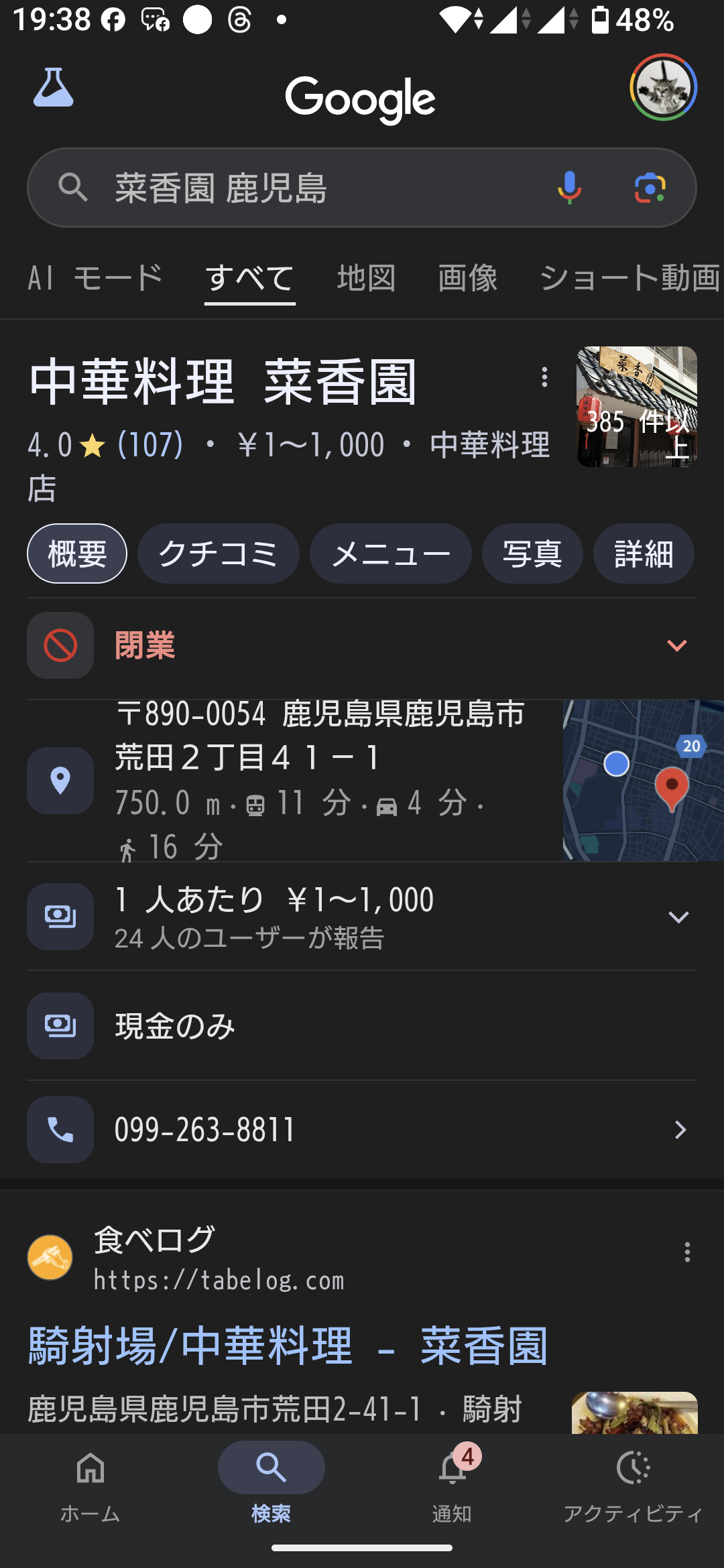Screen dimensions: 724x1568
Task: Select the メニュー chip
Action: pyautogui.click(x=390, y=553)
